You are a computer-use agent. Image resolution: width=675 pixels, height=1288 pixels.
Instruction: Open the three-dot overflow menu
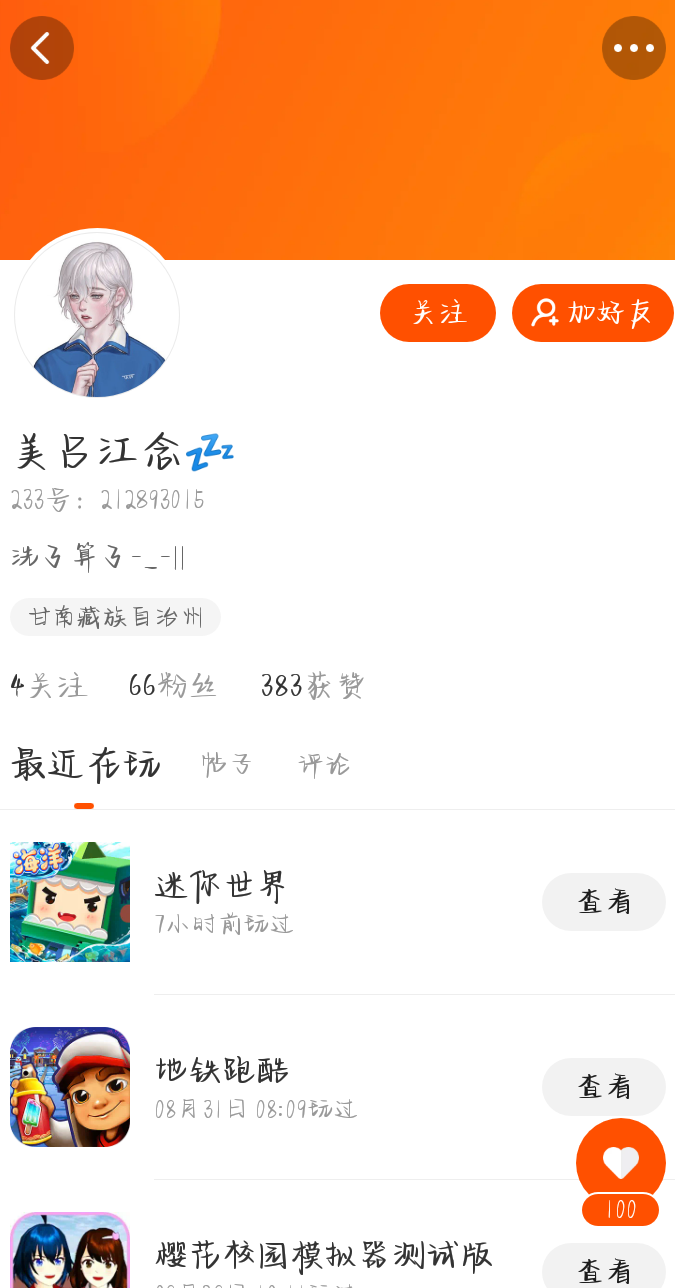(633, 48)
